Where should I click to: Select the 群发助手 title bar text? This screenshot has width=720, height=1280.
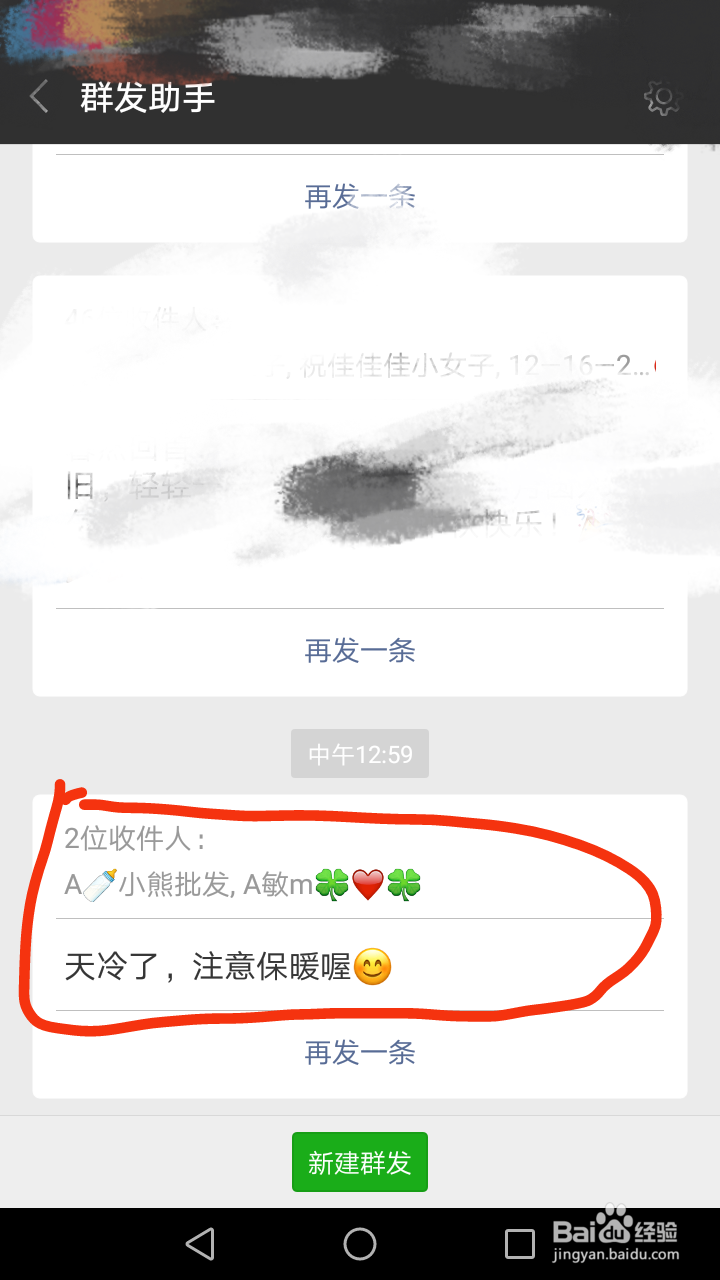[146, 96]
